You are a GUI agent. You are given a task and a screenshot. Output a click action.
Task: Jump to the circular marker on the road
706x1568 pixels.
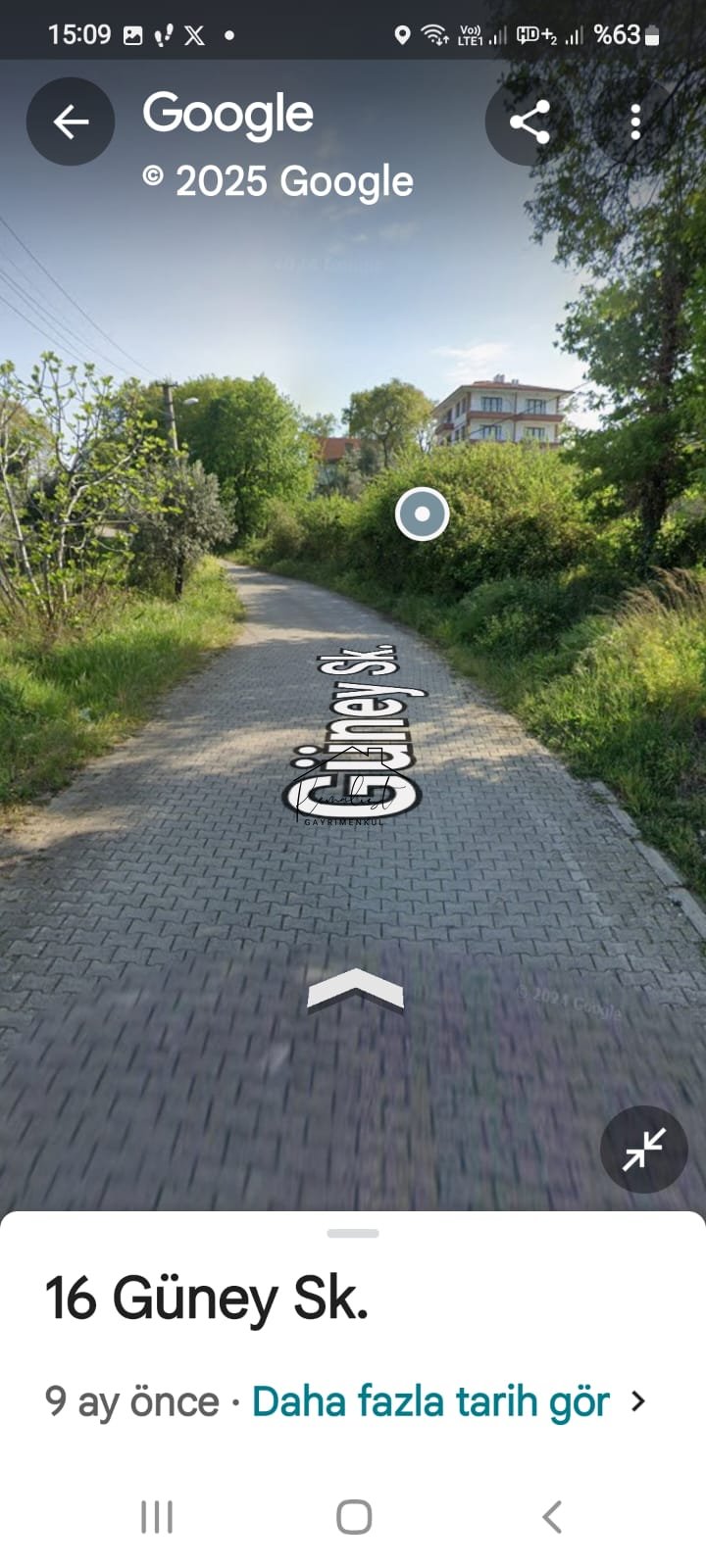[423, 514]
